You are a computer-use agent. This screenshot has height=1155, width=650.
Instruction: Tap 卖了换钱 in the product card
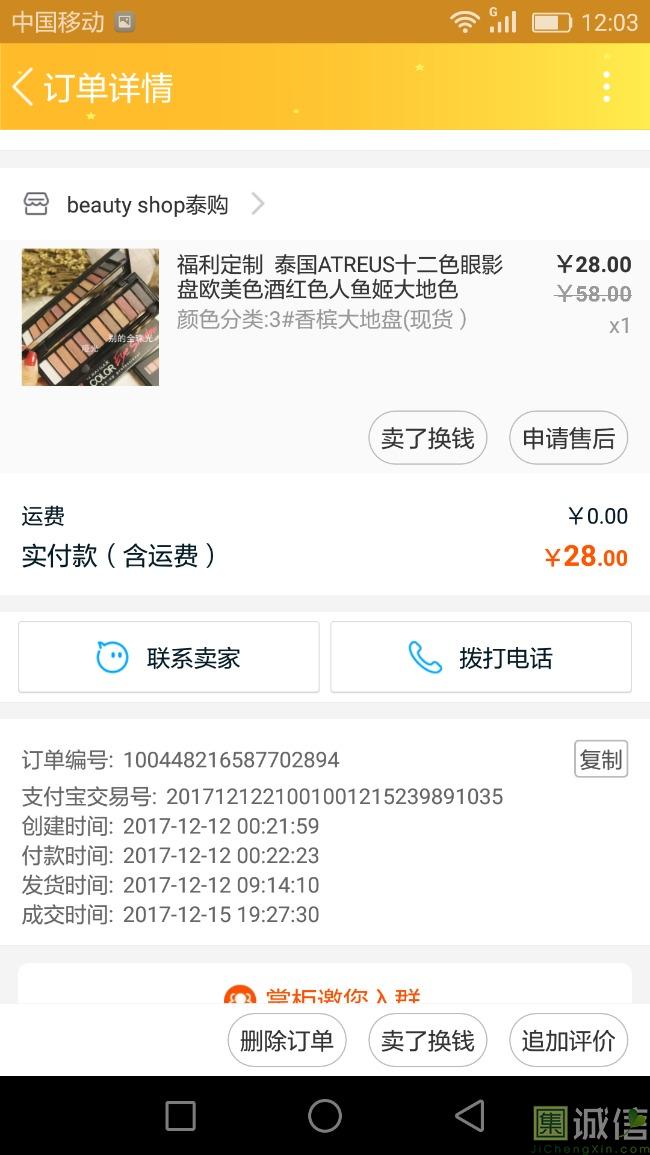point(427,438)
